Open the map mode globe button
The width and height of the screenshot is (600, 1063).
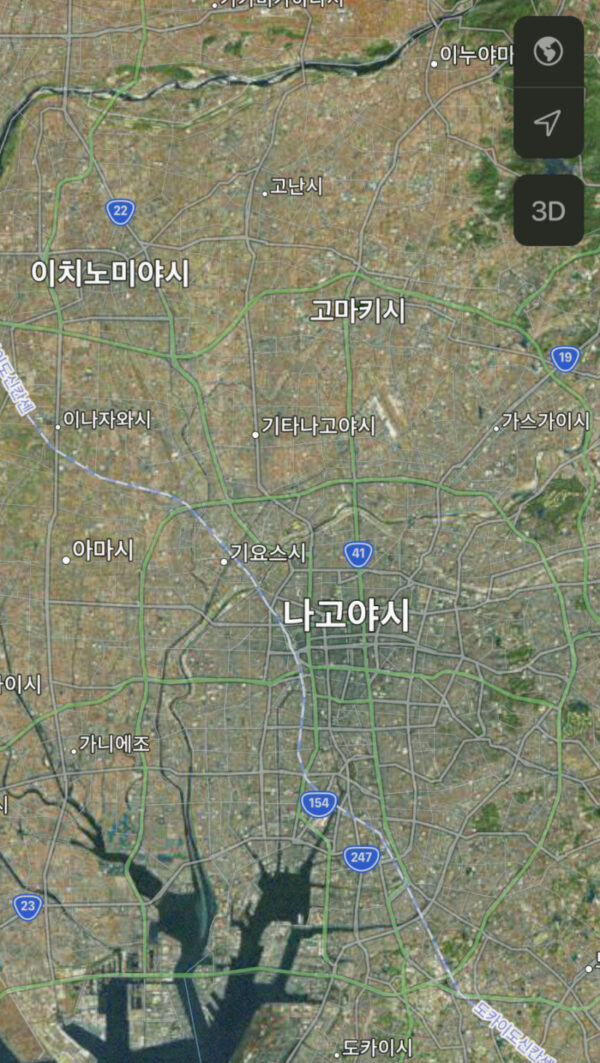tap(548, 51)
